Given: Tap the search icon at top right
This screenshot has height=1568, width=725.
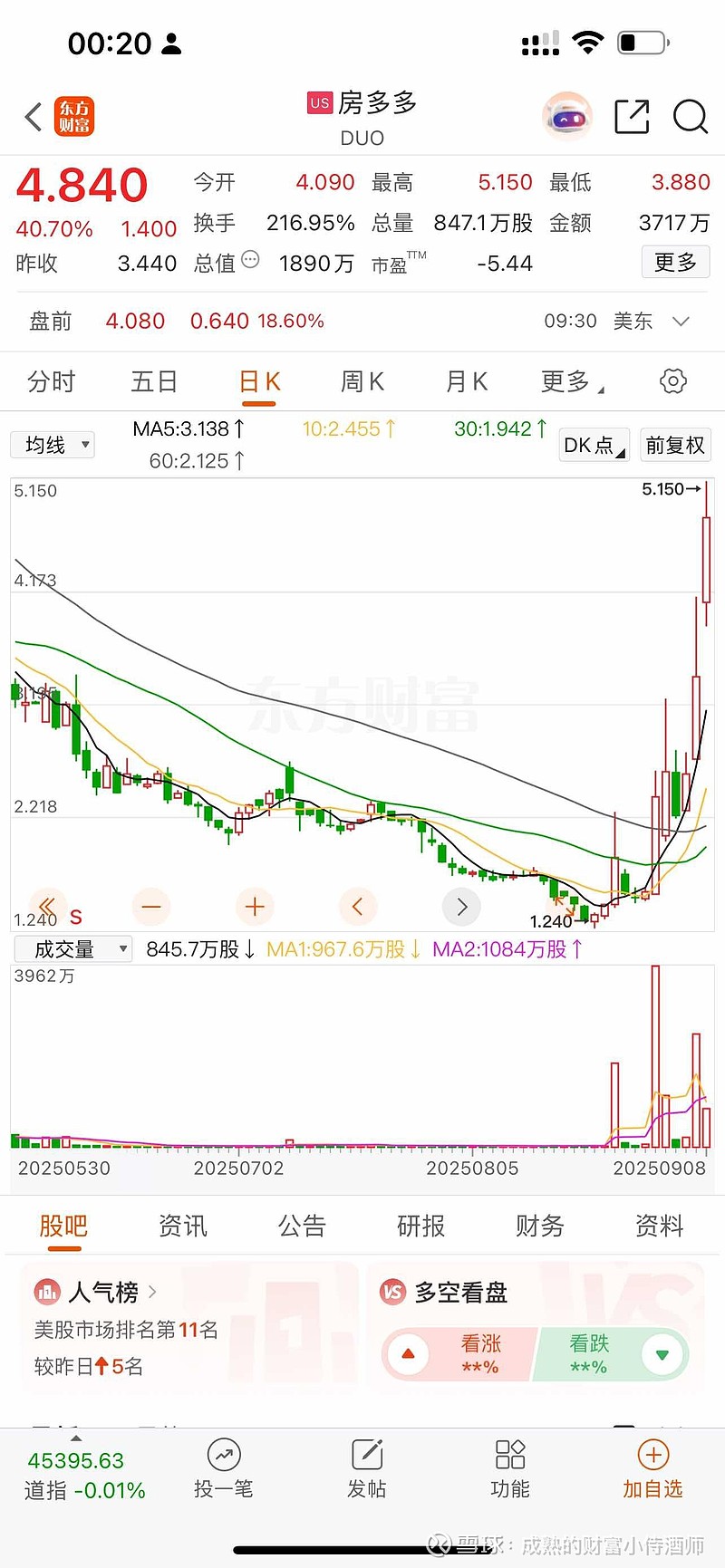Looking at the screenshot, I should [x=691, y=117].
